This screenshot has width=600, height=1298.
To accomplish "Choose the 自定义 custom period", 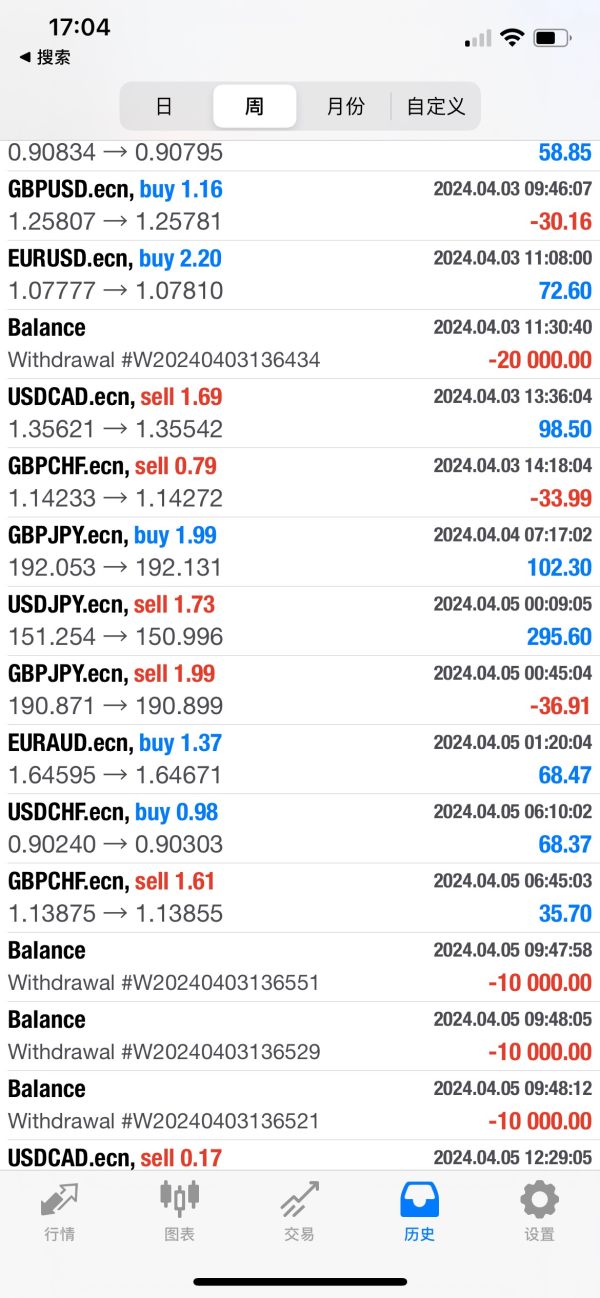I will click(436, 106).
